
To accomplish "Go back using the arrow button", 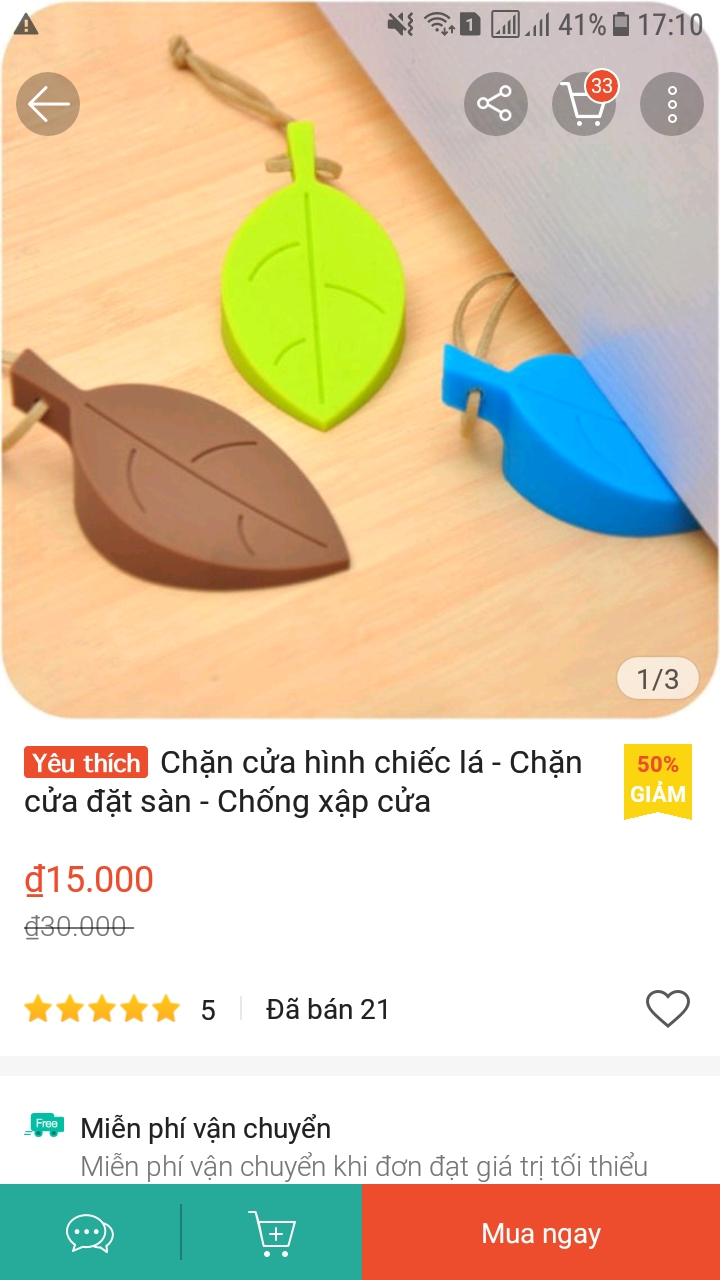I will pyautogui.click(x=47, y=104).
